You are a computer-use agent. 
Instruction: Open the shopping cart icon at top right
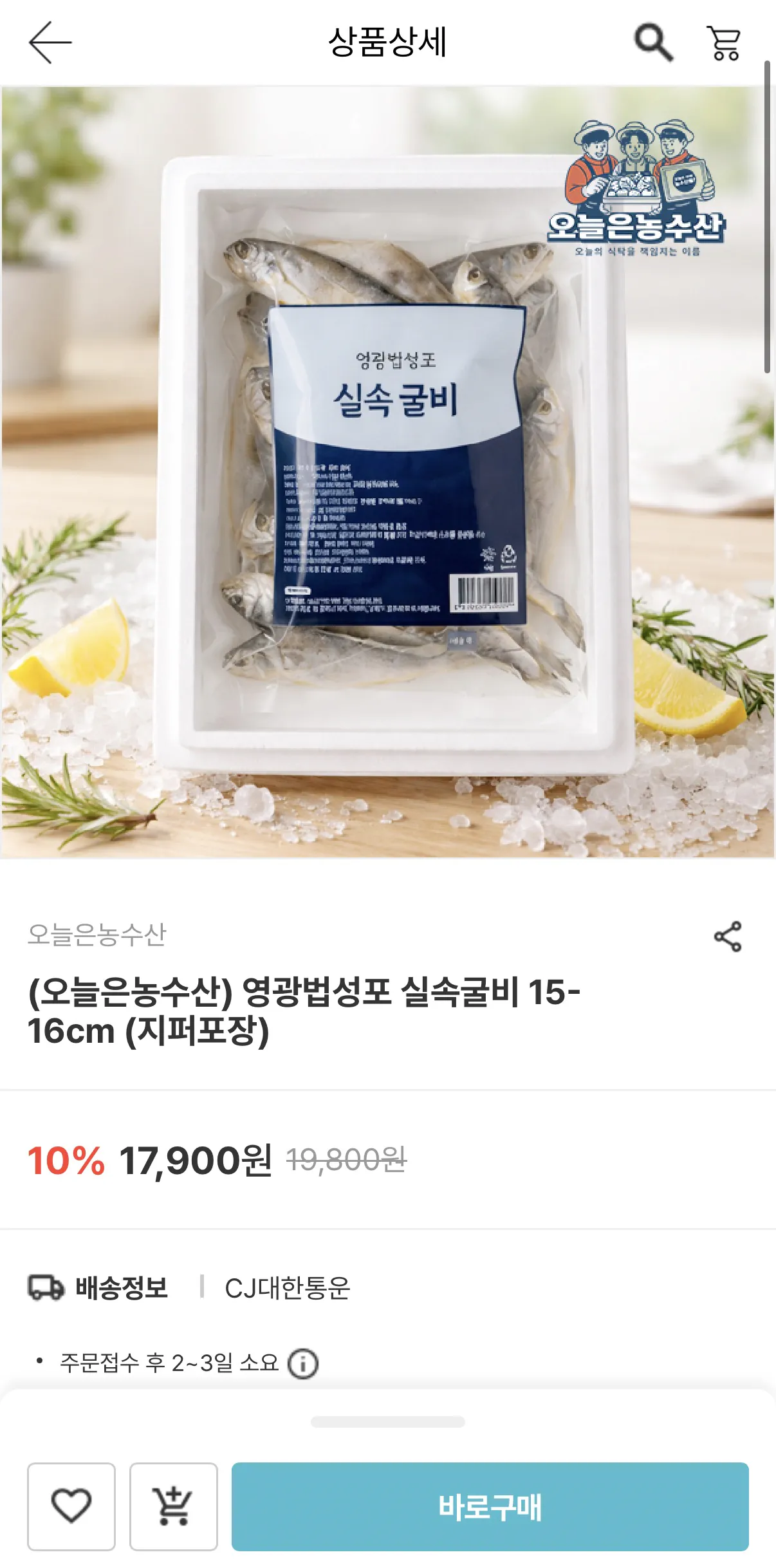(723, 41)
